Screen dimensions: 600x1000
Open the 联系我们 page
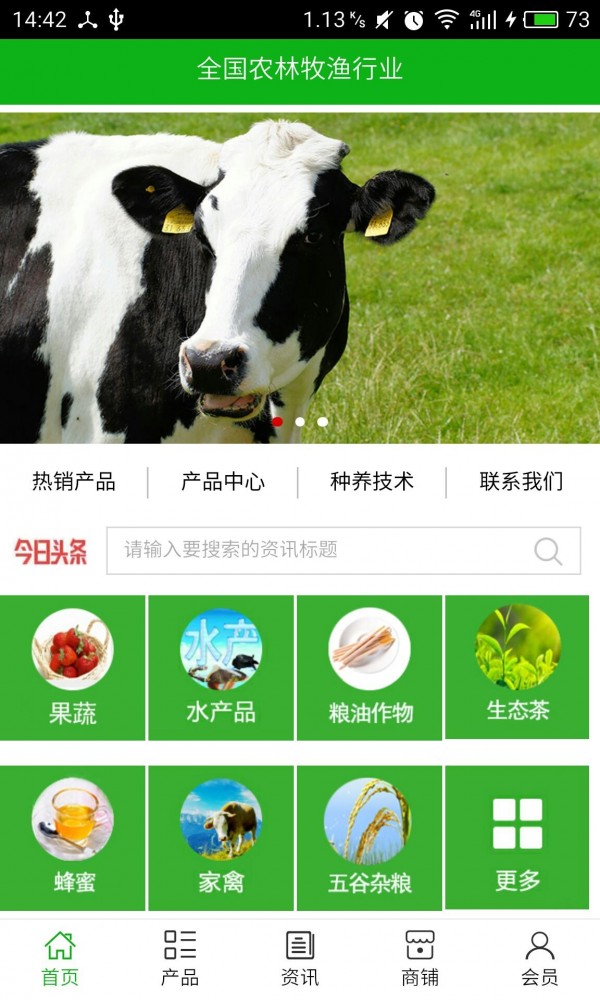coord(521,482)
